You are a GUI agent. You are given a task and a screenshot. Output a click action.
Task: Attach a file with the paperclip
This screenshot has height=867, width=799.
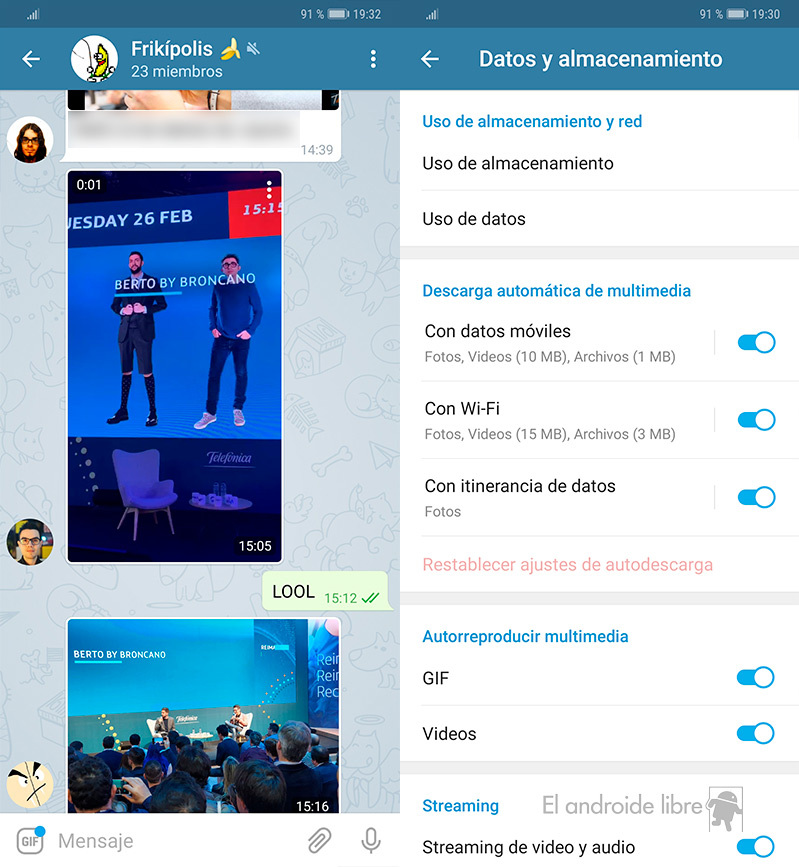pyautogui.click(x=319, y=841)
